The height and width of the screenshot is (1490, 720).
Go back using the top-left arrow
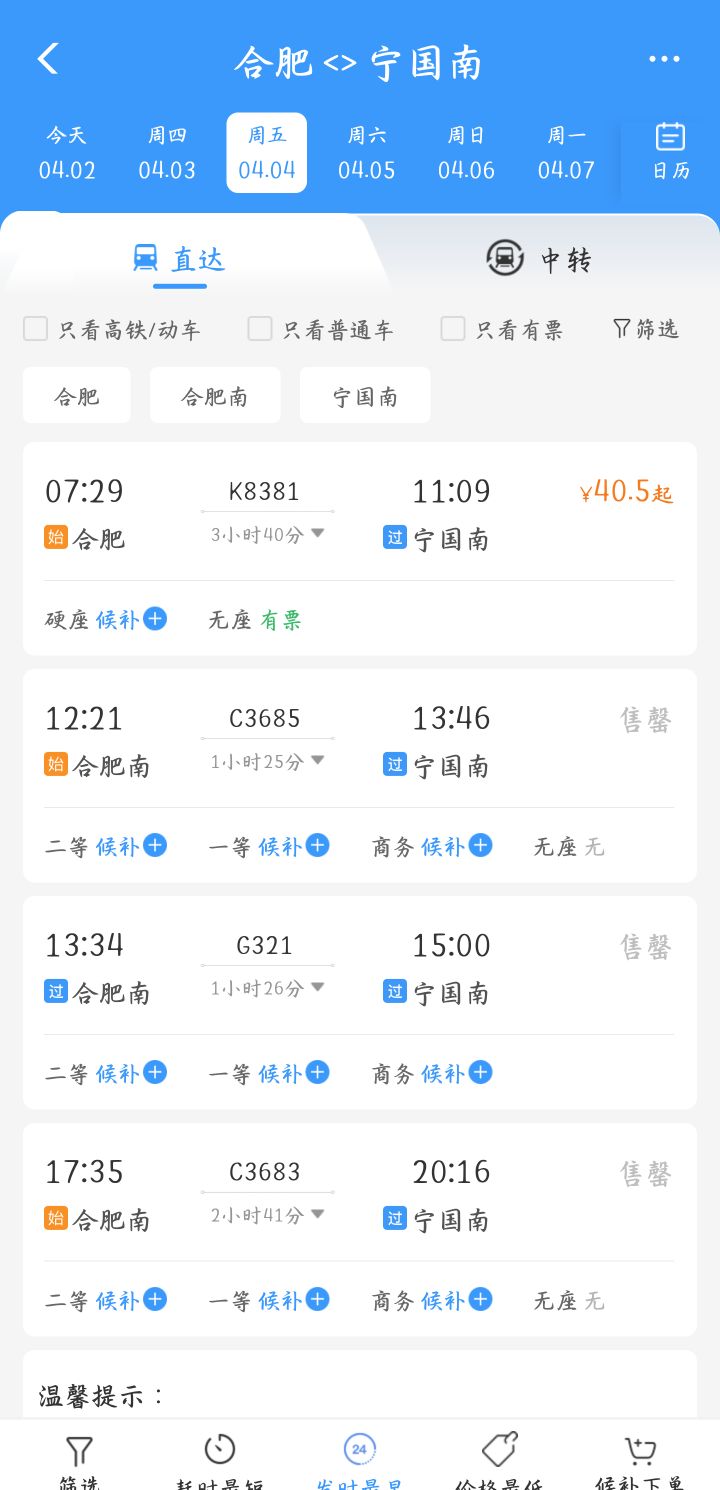48,59
